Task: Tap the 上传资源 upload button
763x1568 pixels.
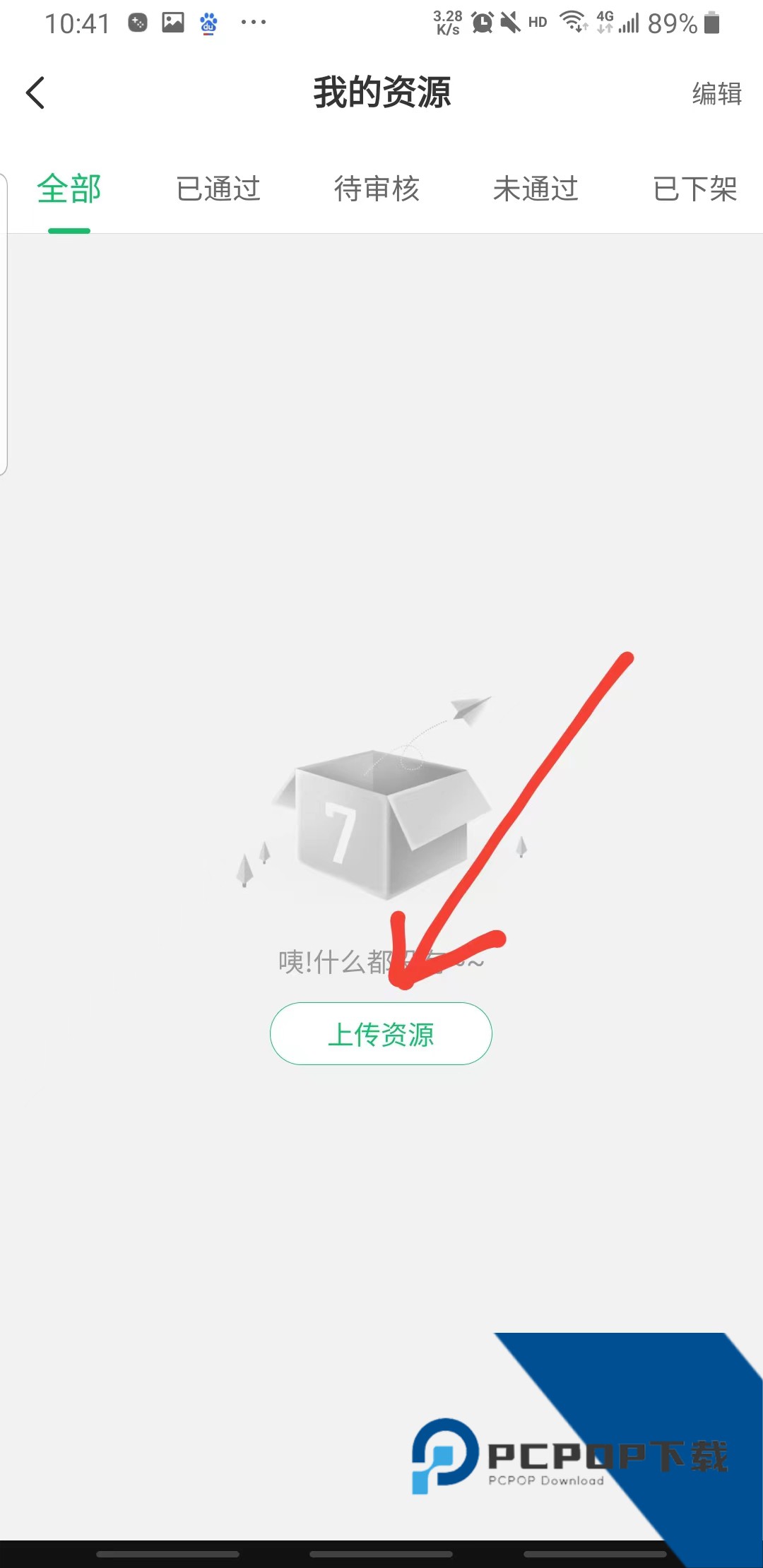Action: click(x=381, y=1033)
